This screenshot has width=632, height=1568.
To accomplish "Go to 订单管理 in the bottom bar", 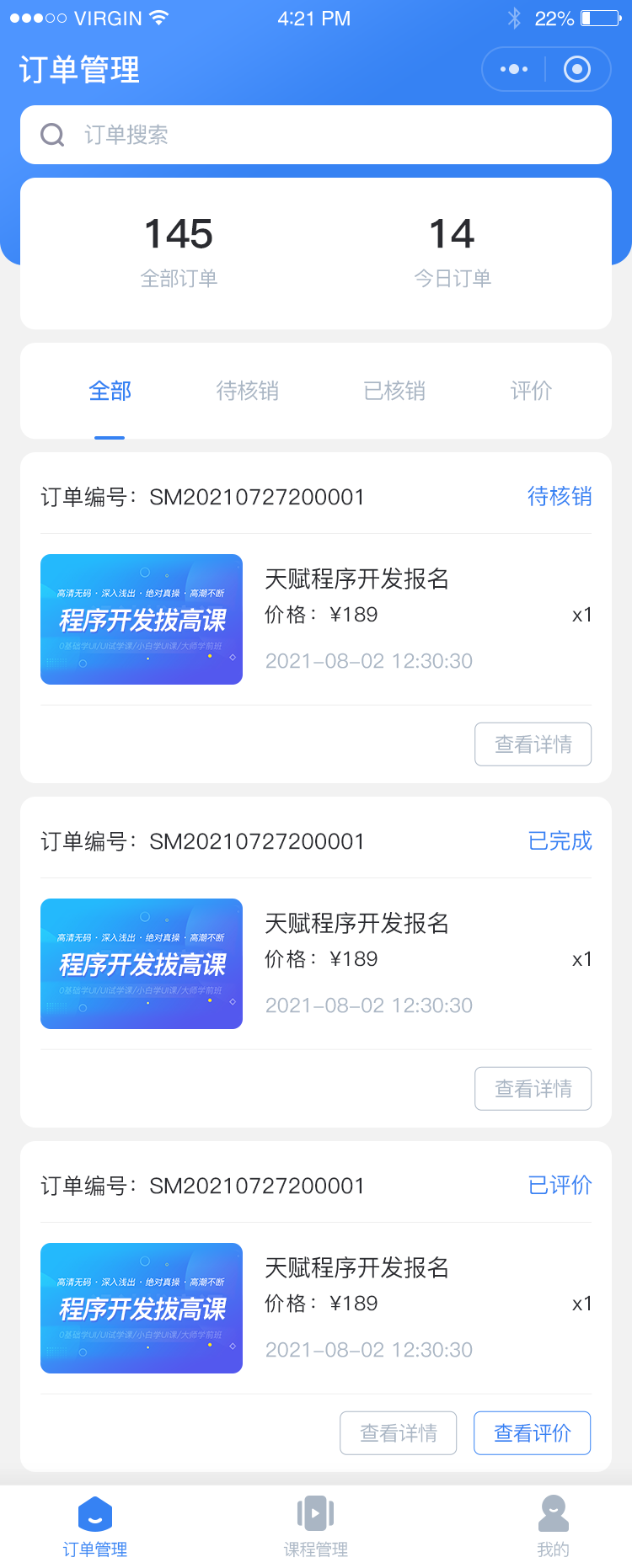I will click(95, 1527).
